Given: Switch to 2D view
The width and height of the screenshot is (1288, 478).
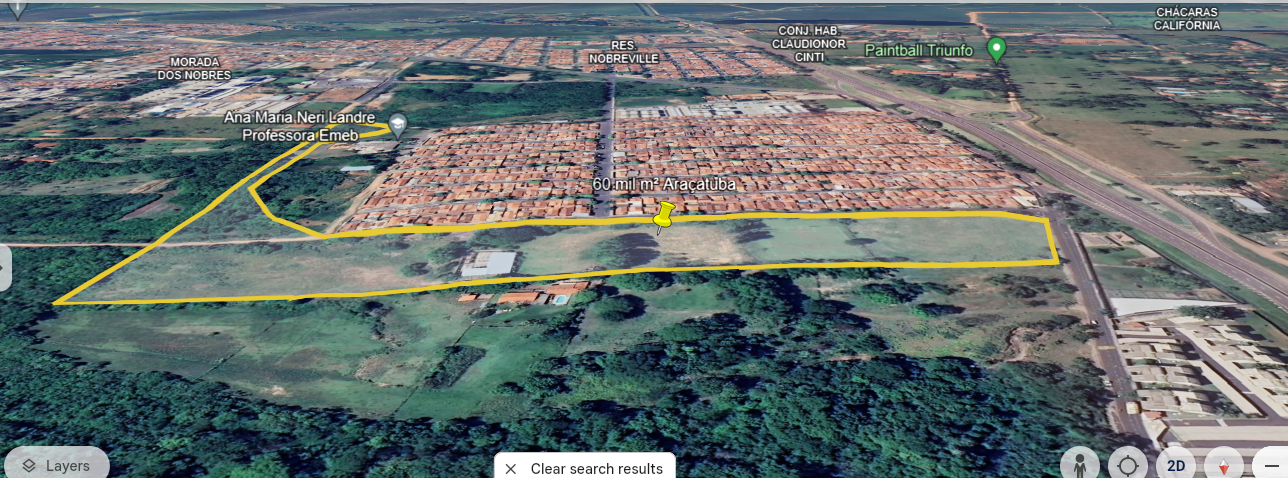Looking at the screenshot, I should [1176, 466].
